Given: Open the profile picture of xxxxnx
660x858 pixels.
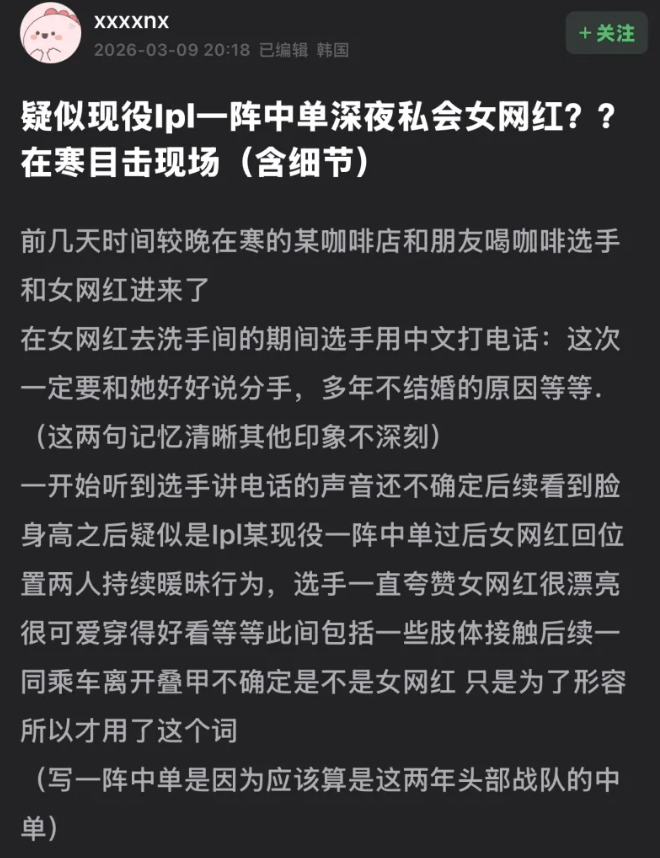Looking at the screenshot, I should click(46, 35).
